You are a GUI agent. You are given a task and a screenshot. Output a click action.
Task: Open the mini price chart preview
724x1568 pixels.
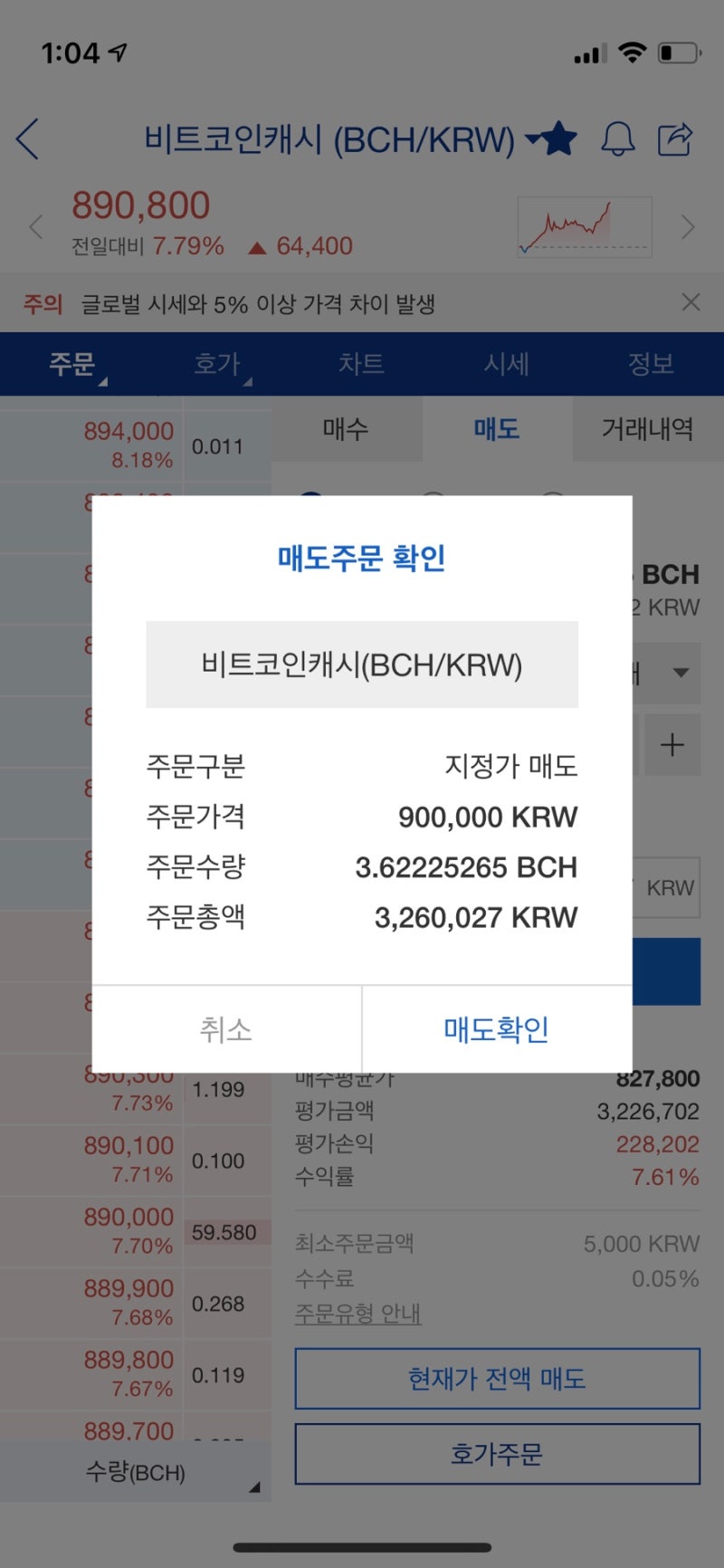pyautogui.click(x=584, y=226)
